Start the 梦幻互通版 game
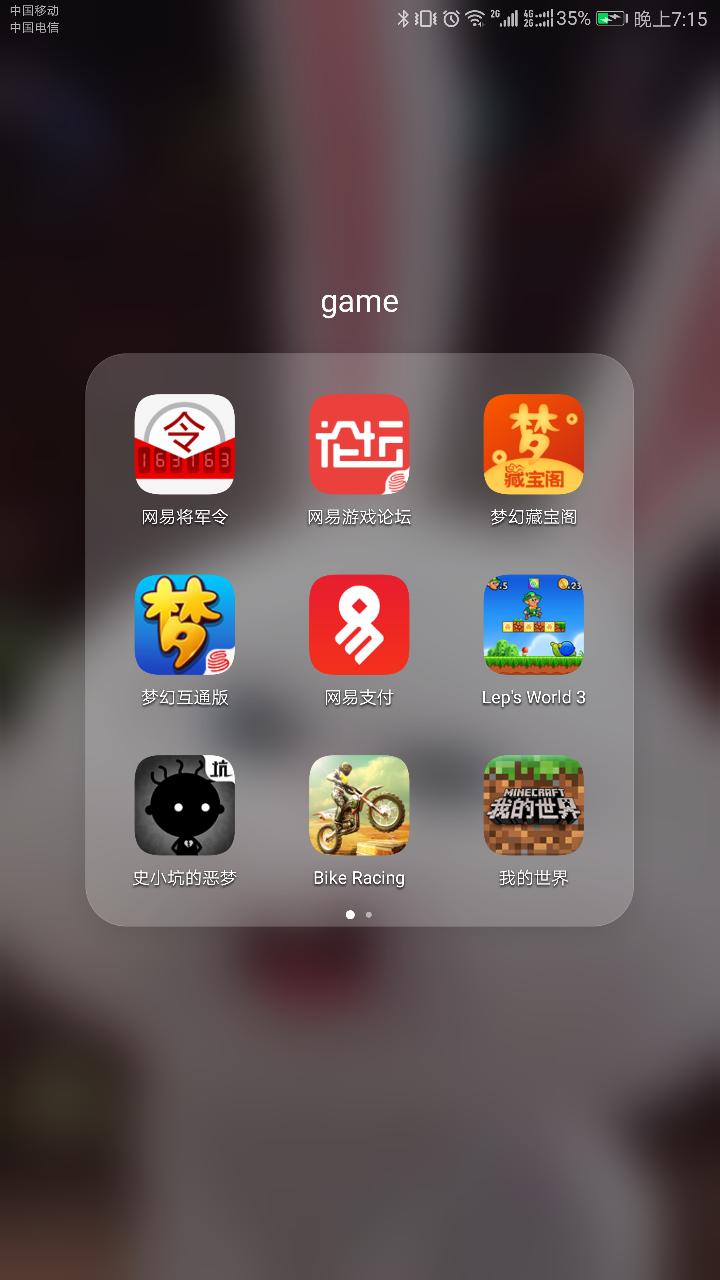This screenshot has height=1280, width=720. click(x=185, y=624)
